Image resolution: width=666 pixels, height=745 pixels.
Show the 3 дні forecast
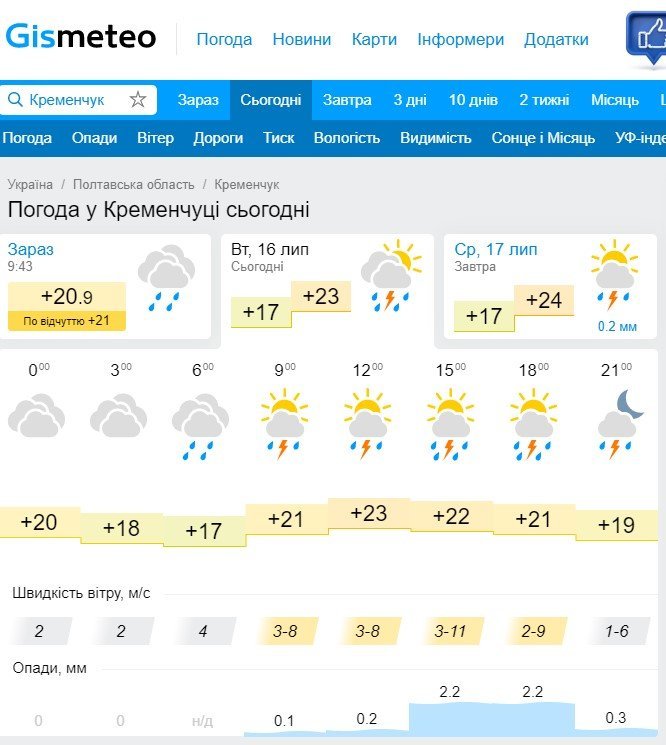point(410,100)
